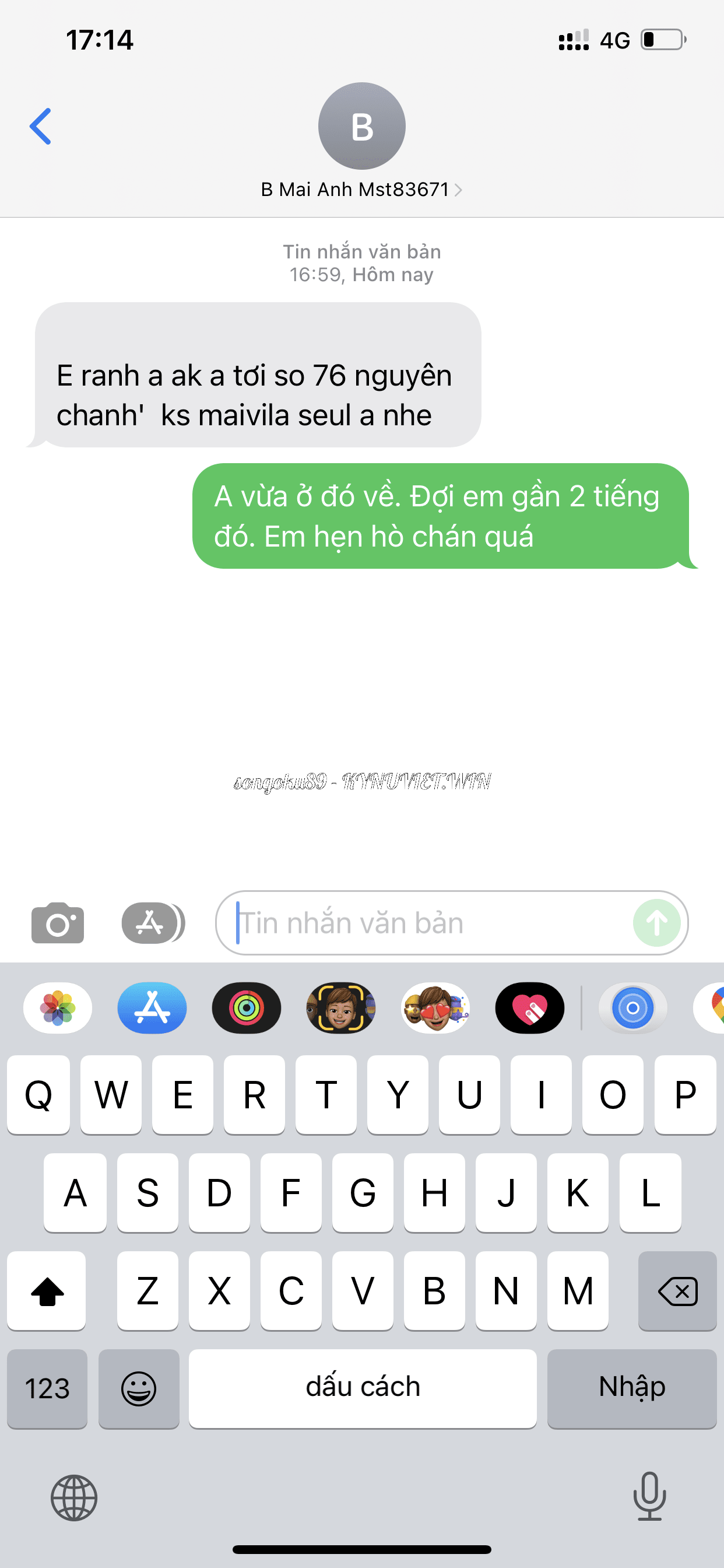This screenshot has height=1568, width=724.
Task: Tap the Nhập return key
Action: click(x=631, y=1388)
